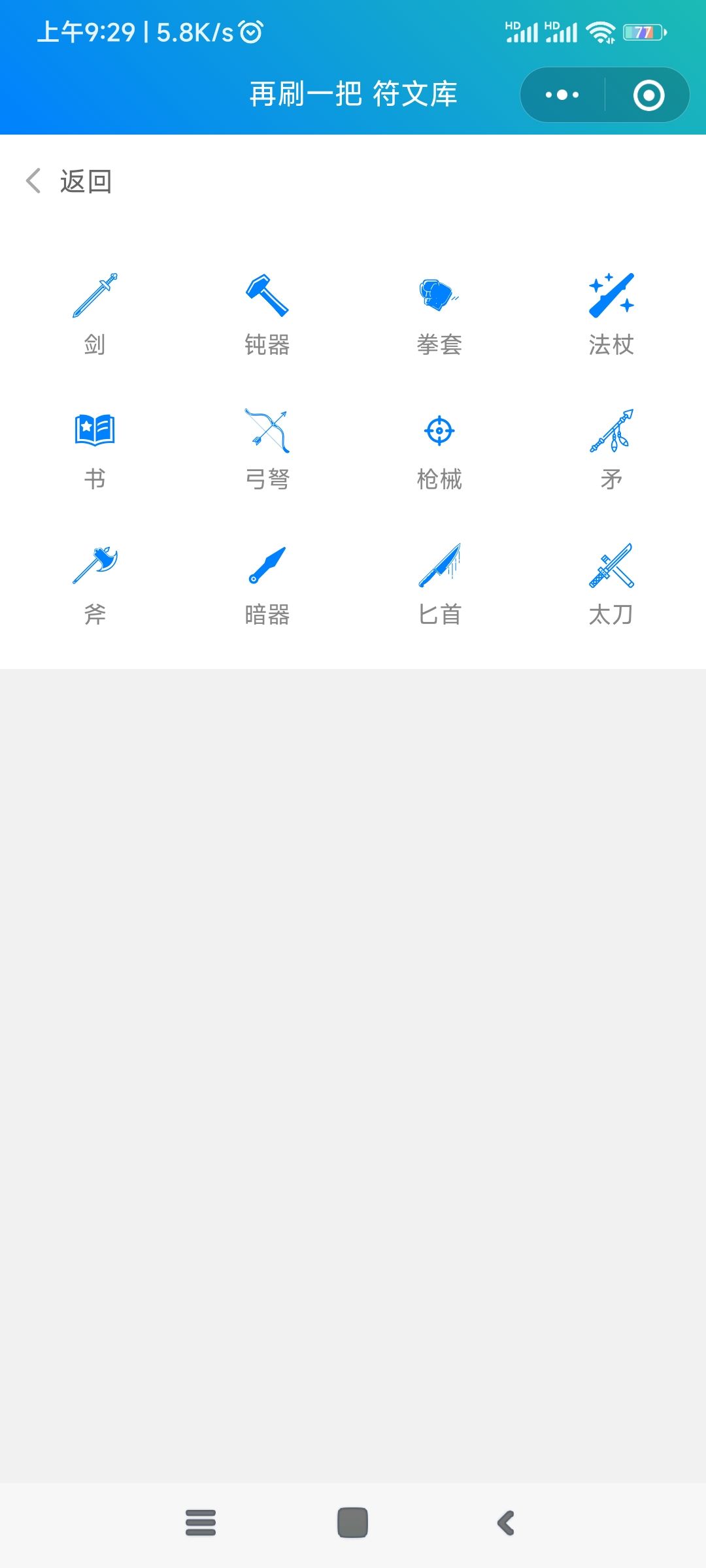Choose the 太刀 category

(x=611, y=585)
